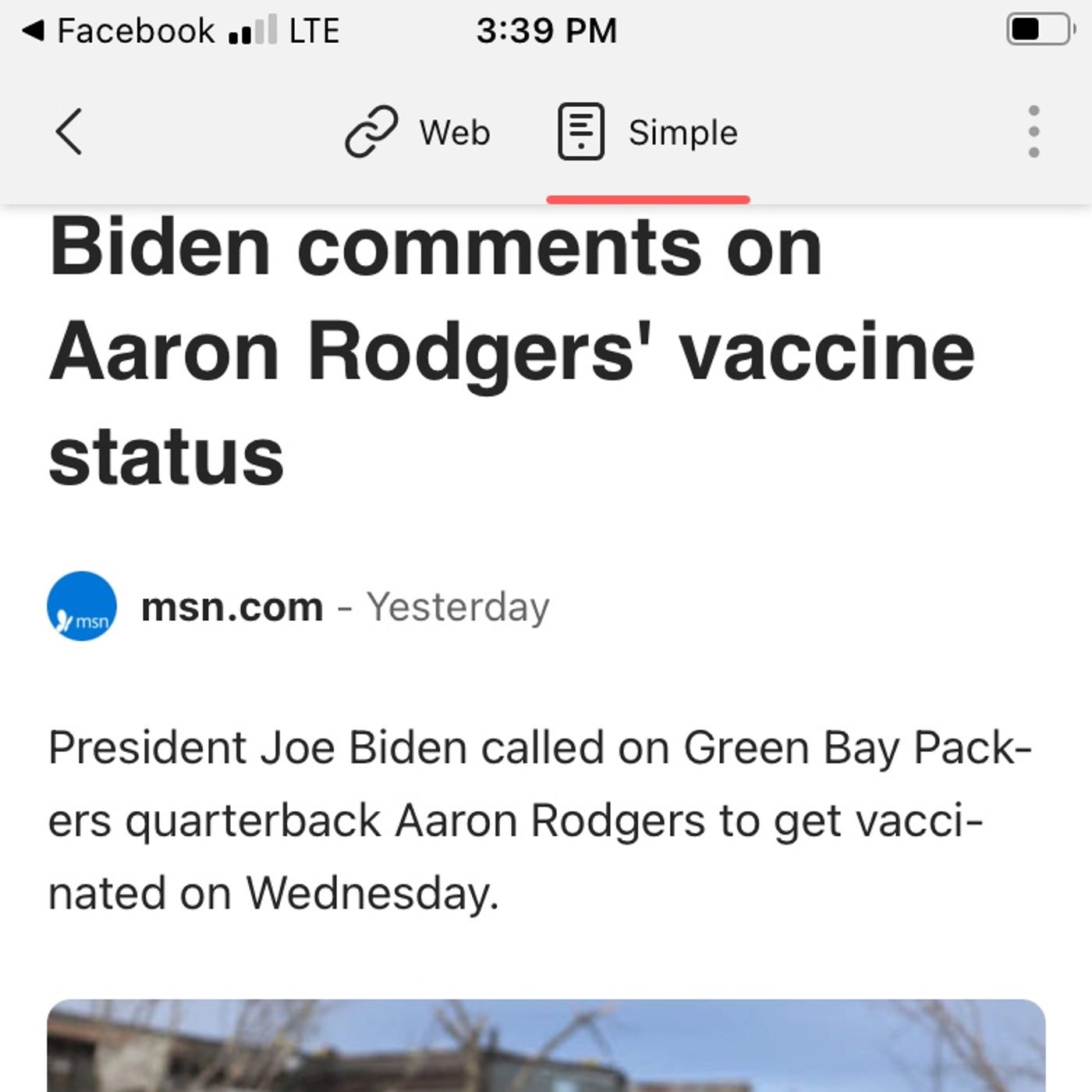Image resolution: width=1092 pixels, height=1092 pixels.
Task: Open the three-dot overflow menu
Action: 1033,132
